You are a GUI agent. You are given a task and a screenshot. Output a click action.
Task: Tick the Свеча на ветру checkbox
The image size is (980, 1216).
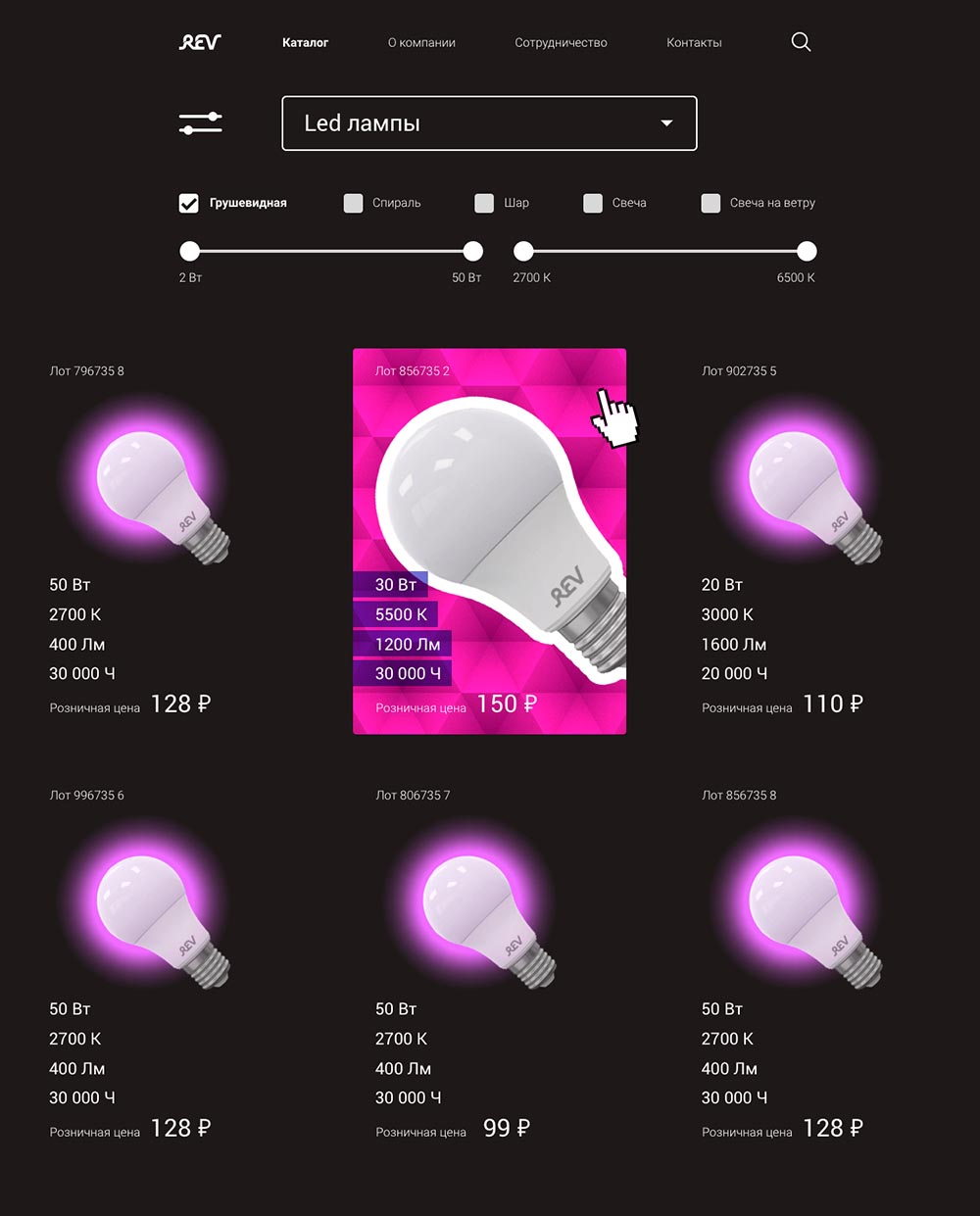(x=711, y=203)
